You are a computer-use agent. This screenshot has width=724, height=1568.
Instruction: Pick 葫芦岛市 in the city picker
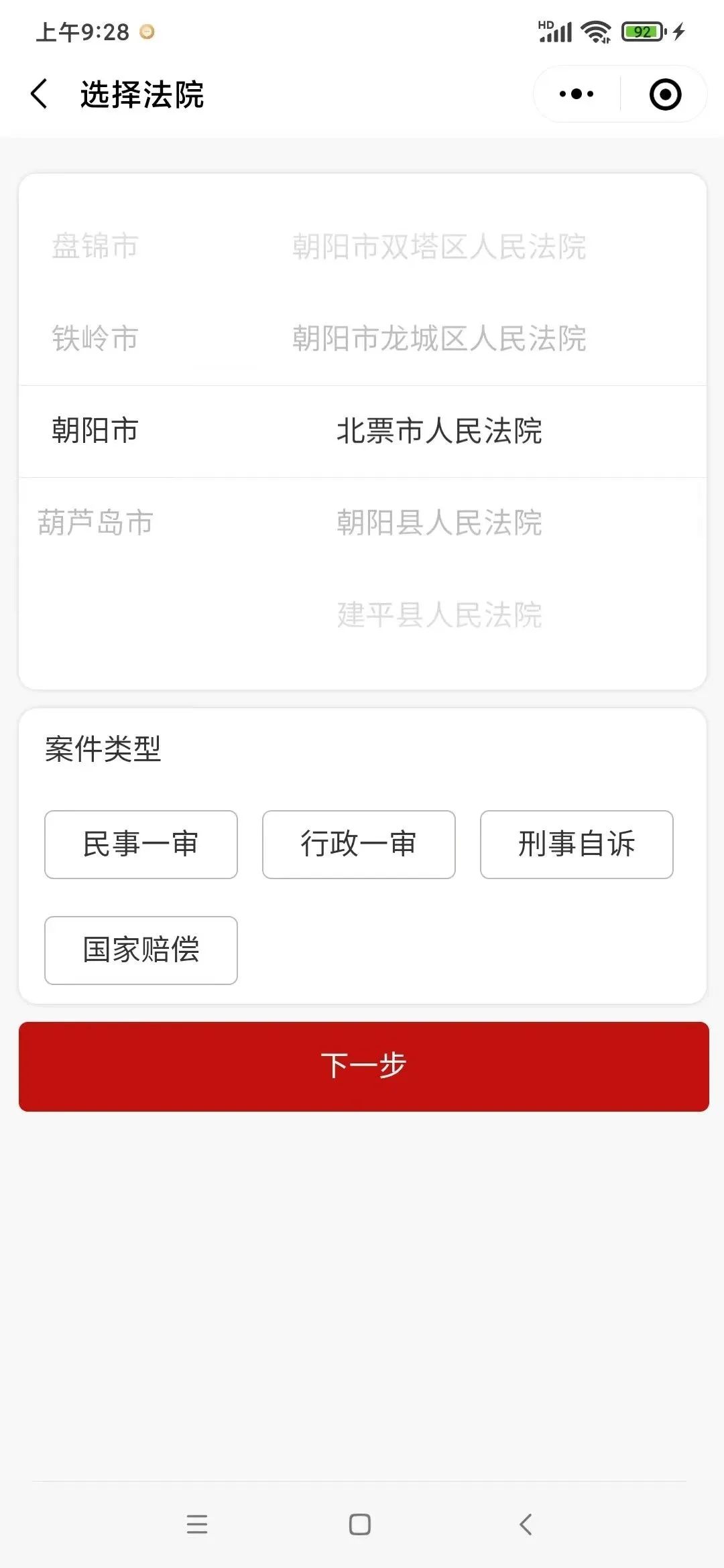coord(95,523)
